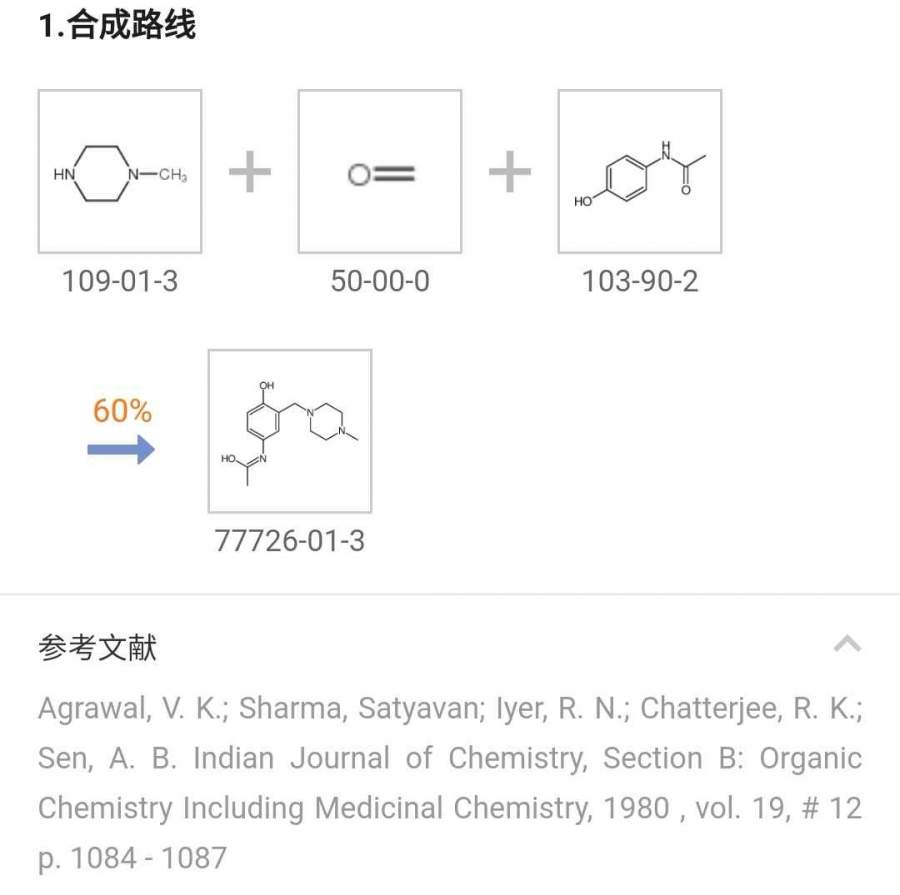Open the compound tile 103-90-2

(x=640, y=172)
